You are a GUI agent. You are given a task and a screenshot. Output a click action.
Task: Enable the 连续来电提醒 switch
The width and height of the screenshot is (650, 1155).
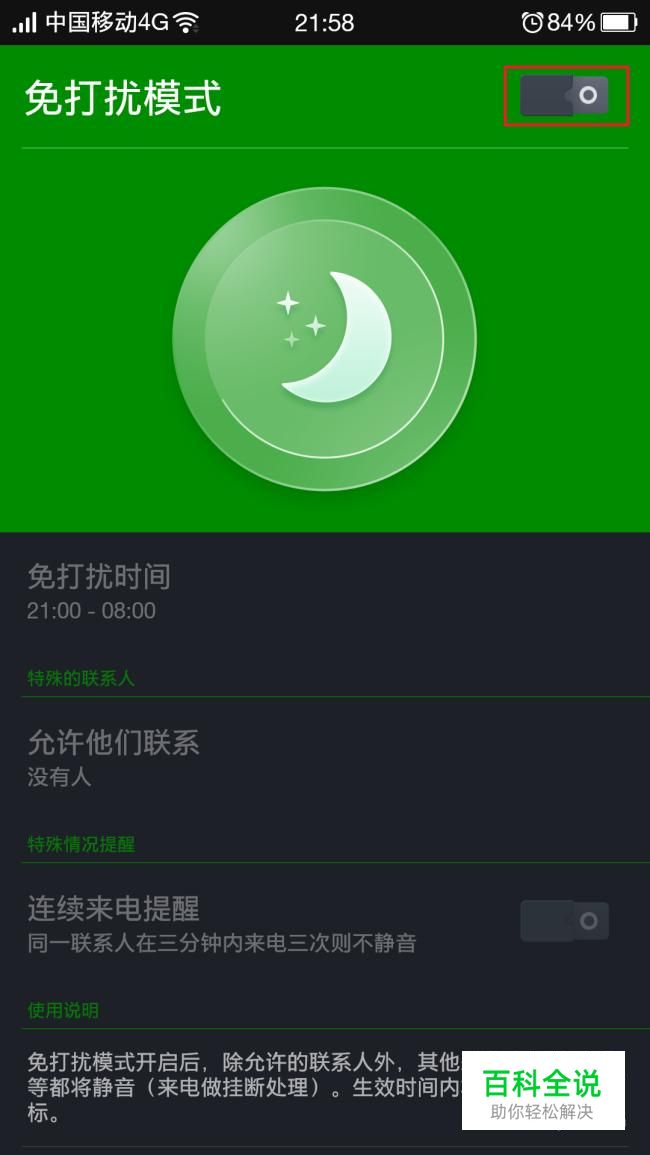pos(565,921)
